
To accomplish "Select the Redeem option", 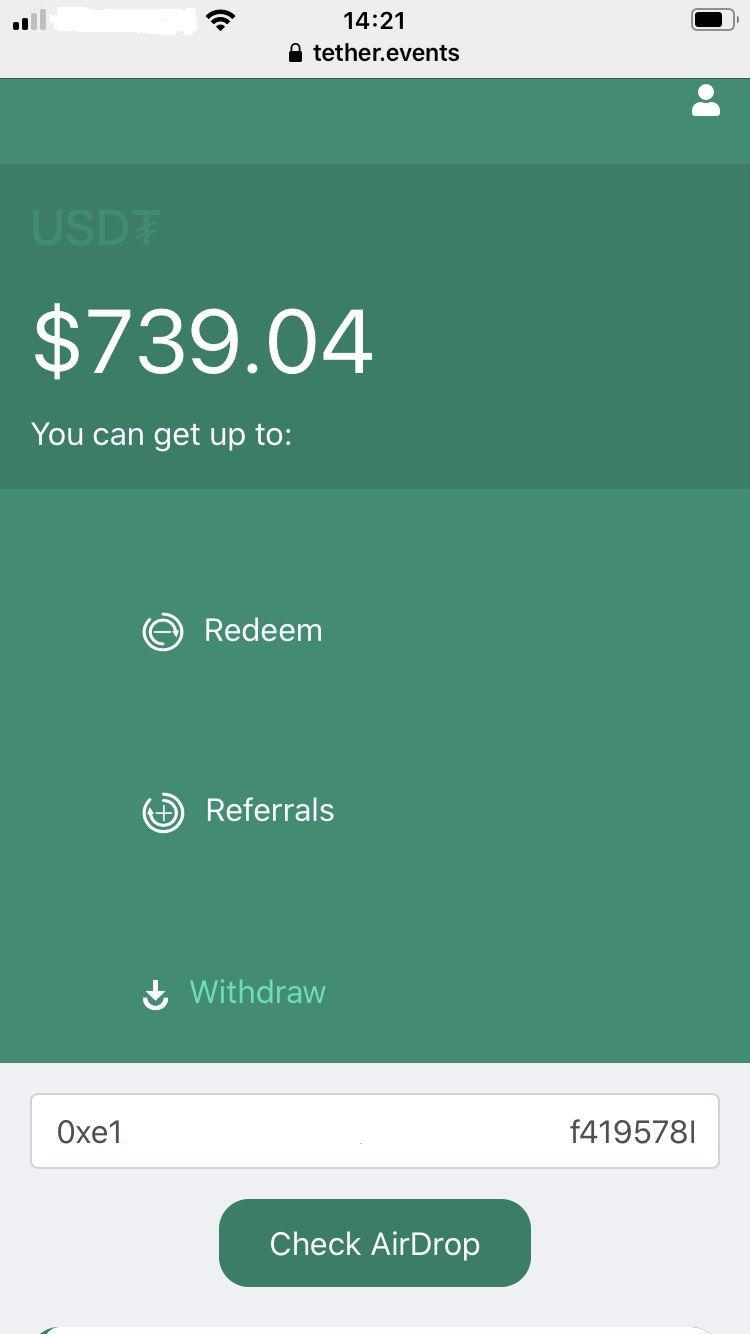I will [x=262, y=631].
